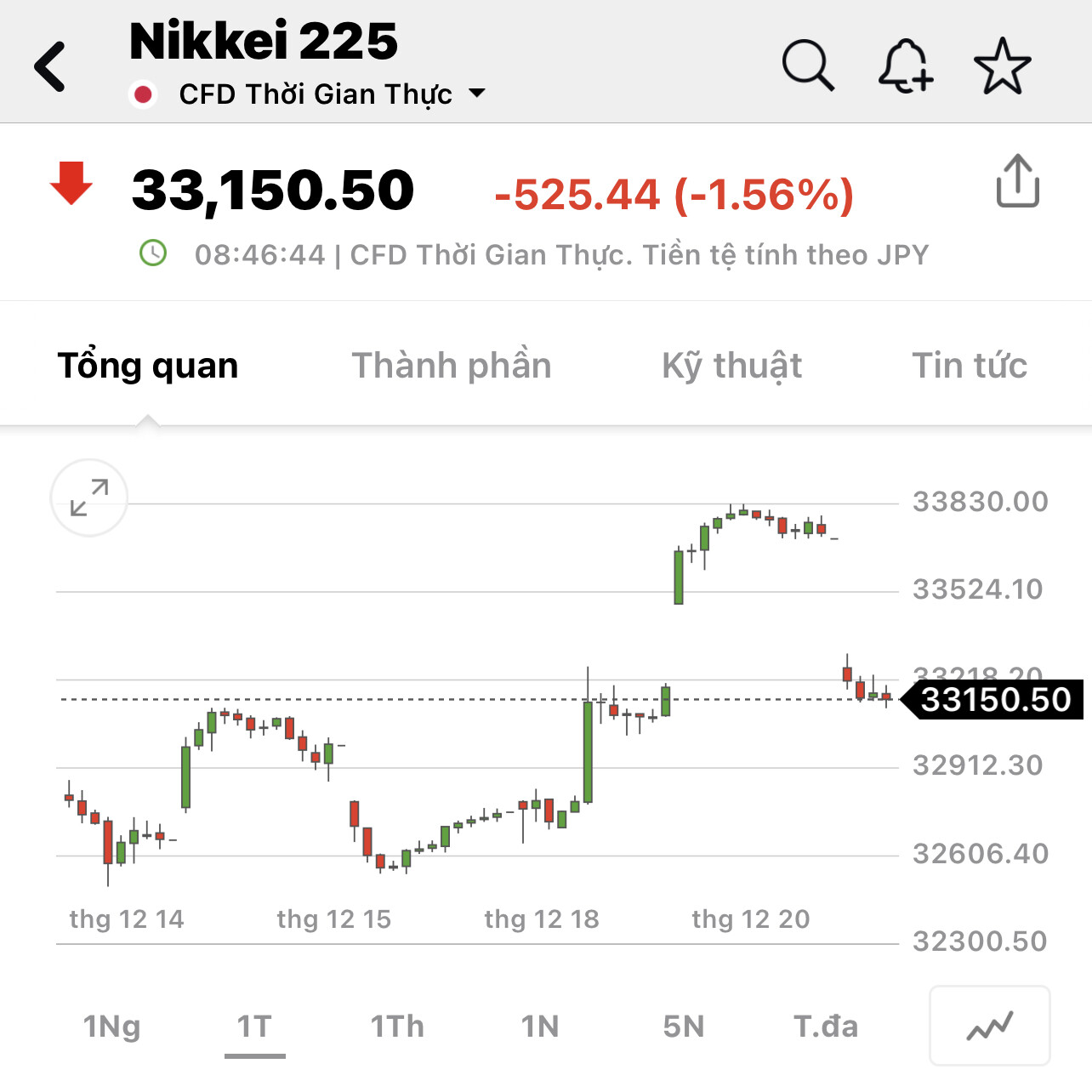Add Nikkei 225 to favorites star
The width and height of the screenshot is (1092, 1092).
(1002, 65)
